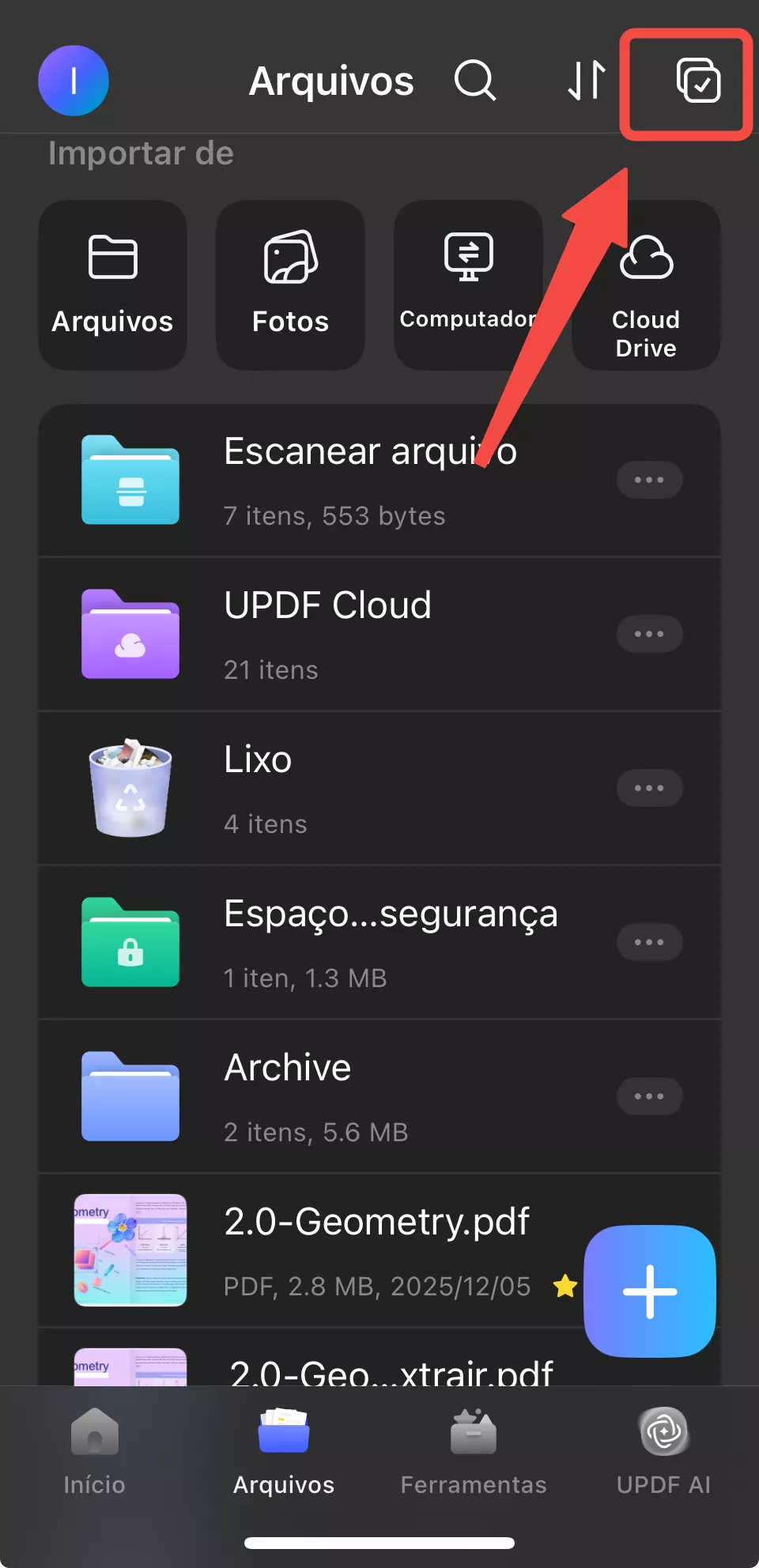
Task: Open the 2.0-Geometry.pdf thumbnail
Action: (130, 1251)
